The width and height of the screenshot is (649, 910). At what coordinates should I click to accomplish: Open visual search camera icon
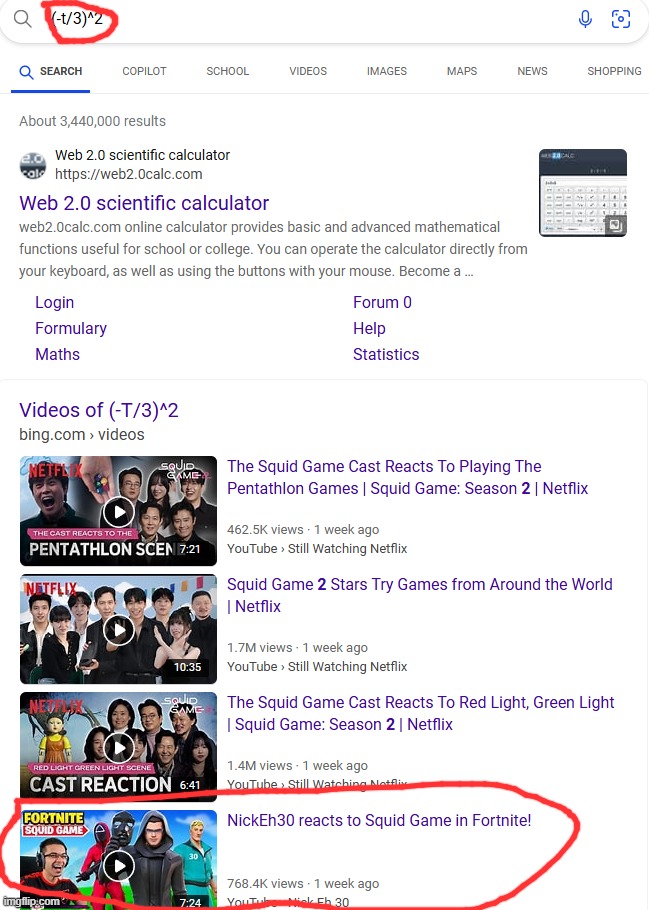pyautogui.click(x=620, y=19)
